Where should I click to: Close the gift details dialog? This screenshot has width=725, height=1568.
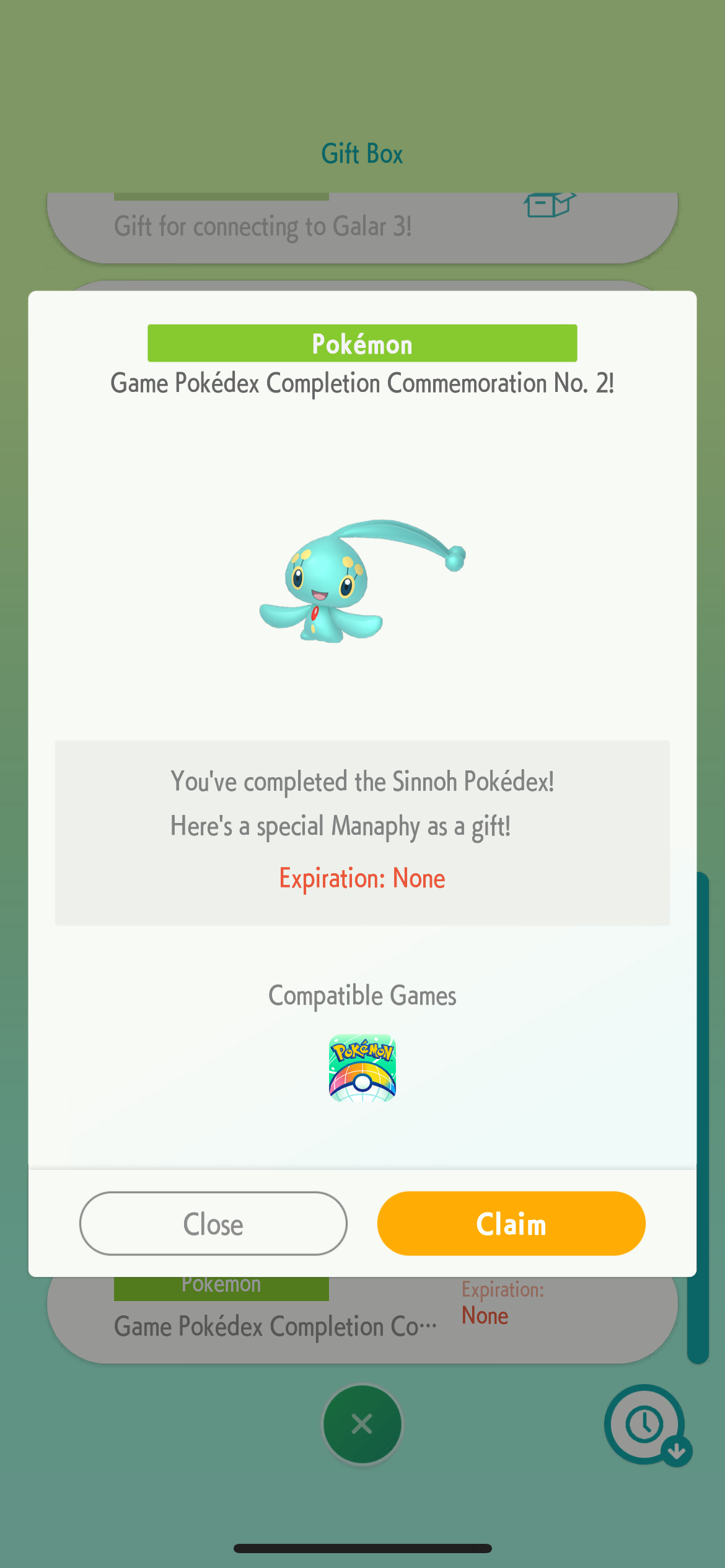[213, 1223]
